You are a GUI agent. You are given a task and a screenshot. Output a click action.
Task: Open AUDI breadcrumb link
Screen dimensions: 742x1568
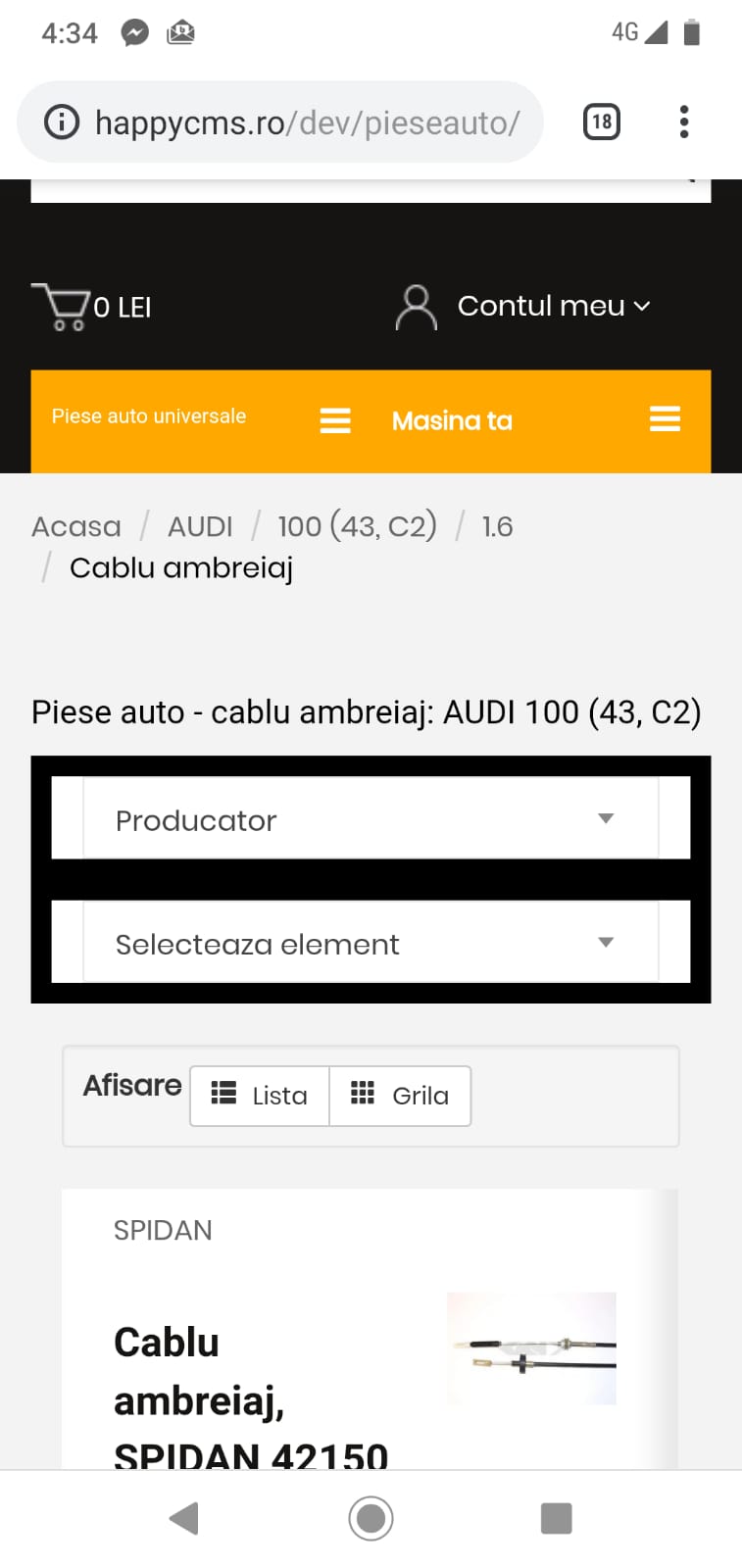coord(200,526)
